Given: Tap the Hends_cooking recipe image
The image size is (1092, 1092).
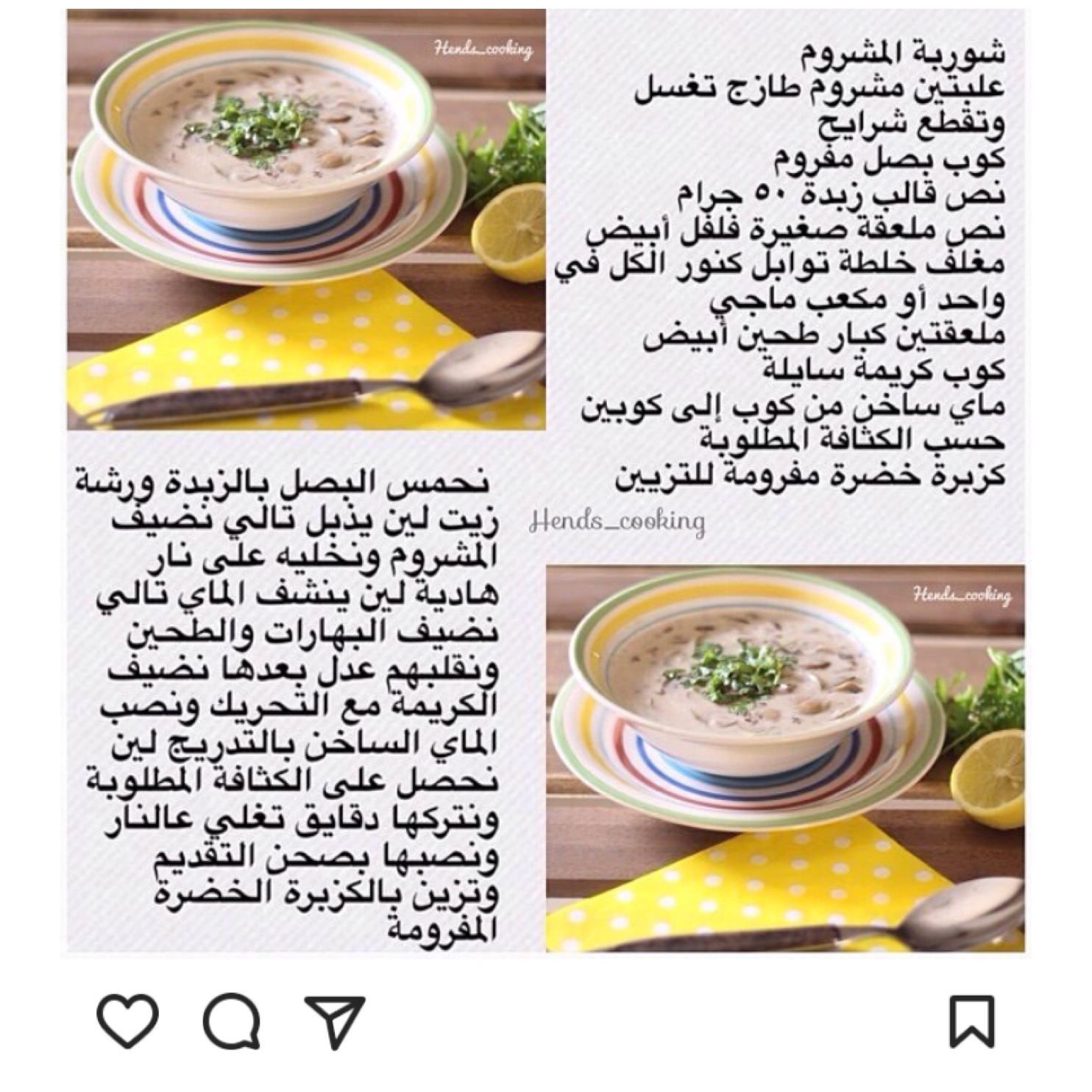Looking at the screenshot, I should click(x=545, y=482).
